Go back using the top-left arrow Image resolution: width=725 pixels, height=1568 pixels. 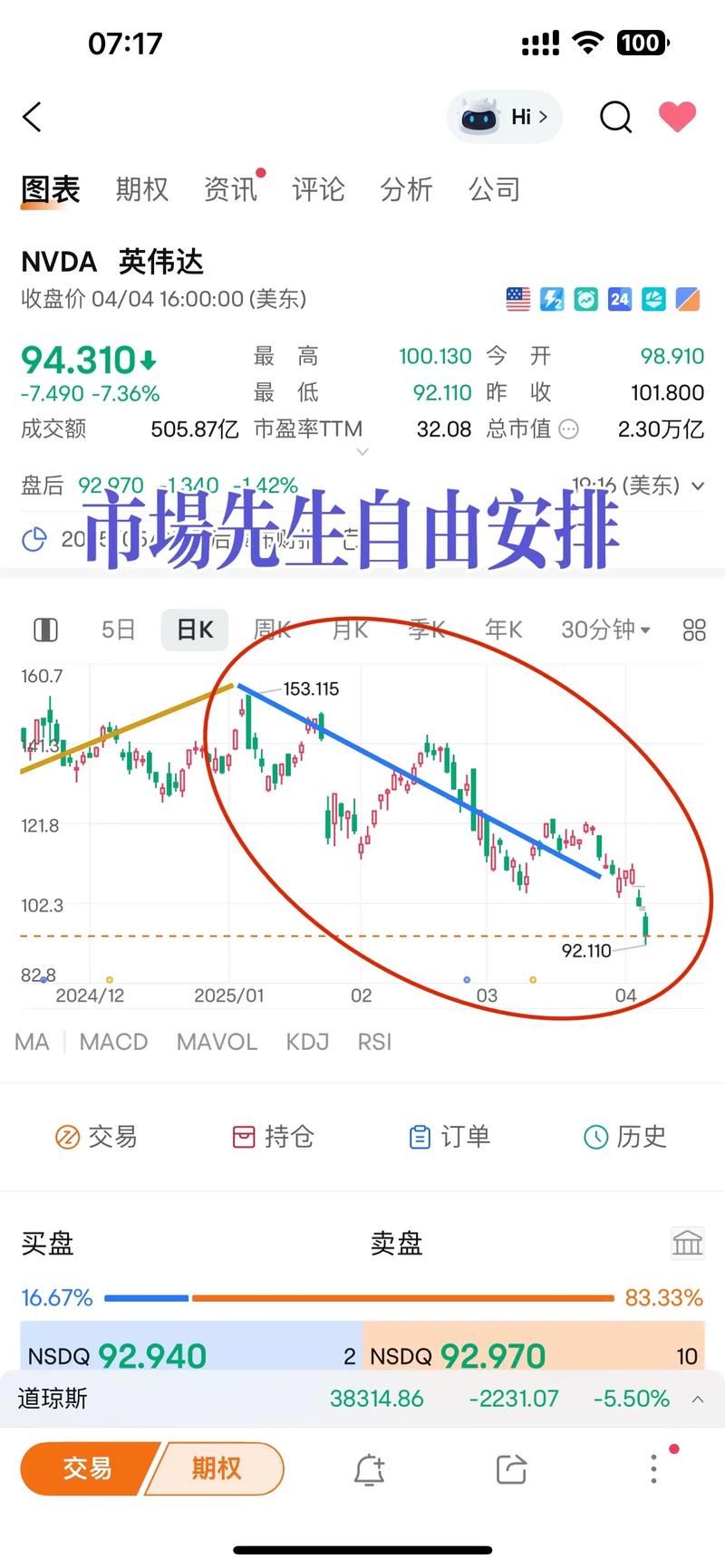[x=33, y=117]
